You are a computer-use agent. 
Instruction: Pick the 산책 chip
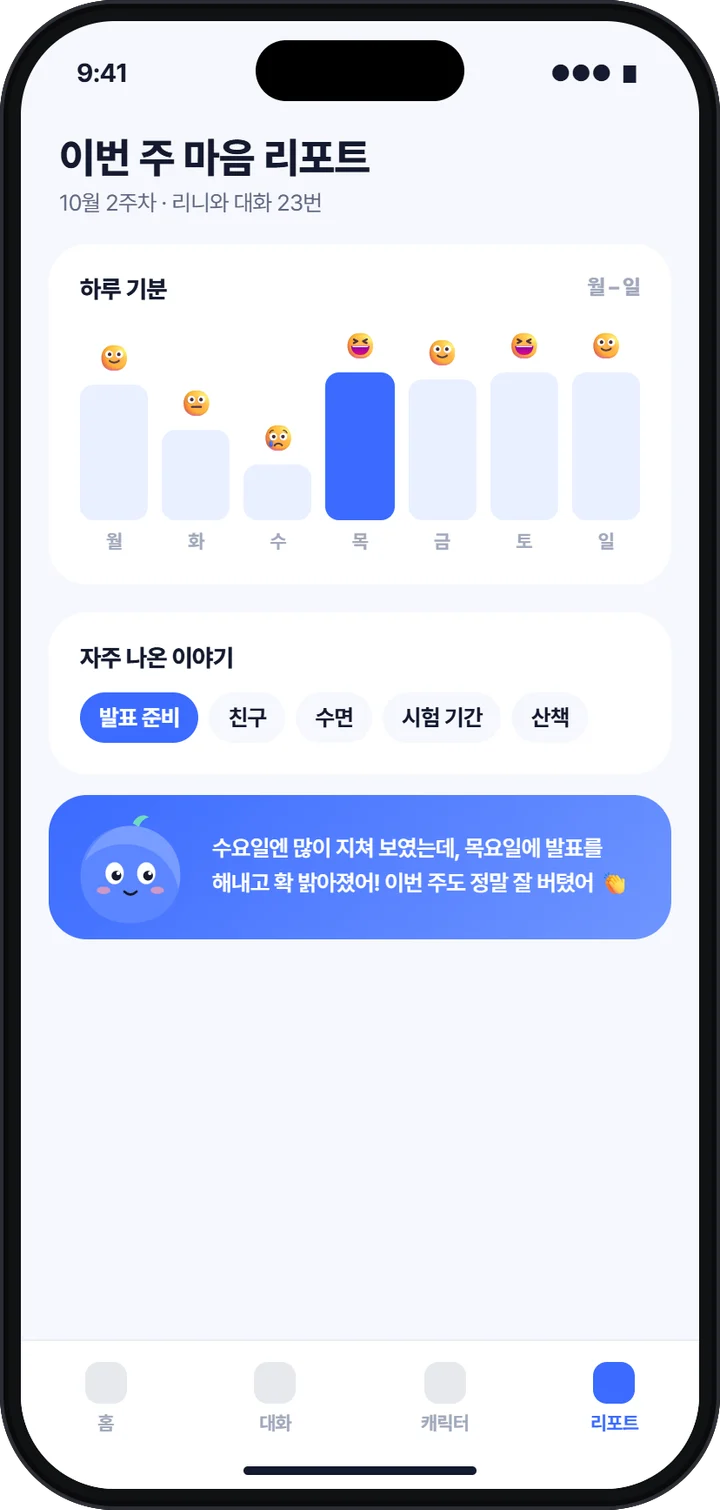click(x=550, y=718)
